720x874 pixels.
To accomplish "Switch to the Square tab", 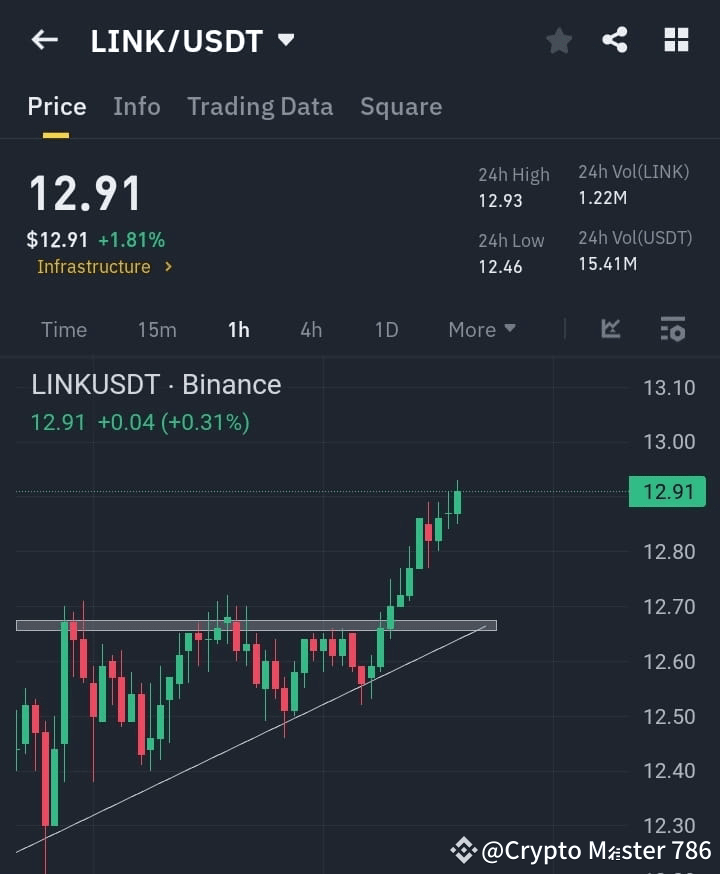I will click(401, 107).
